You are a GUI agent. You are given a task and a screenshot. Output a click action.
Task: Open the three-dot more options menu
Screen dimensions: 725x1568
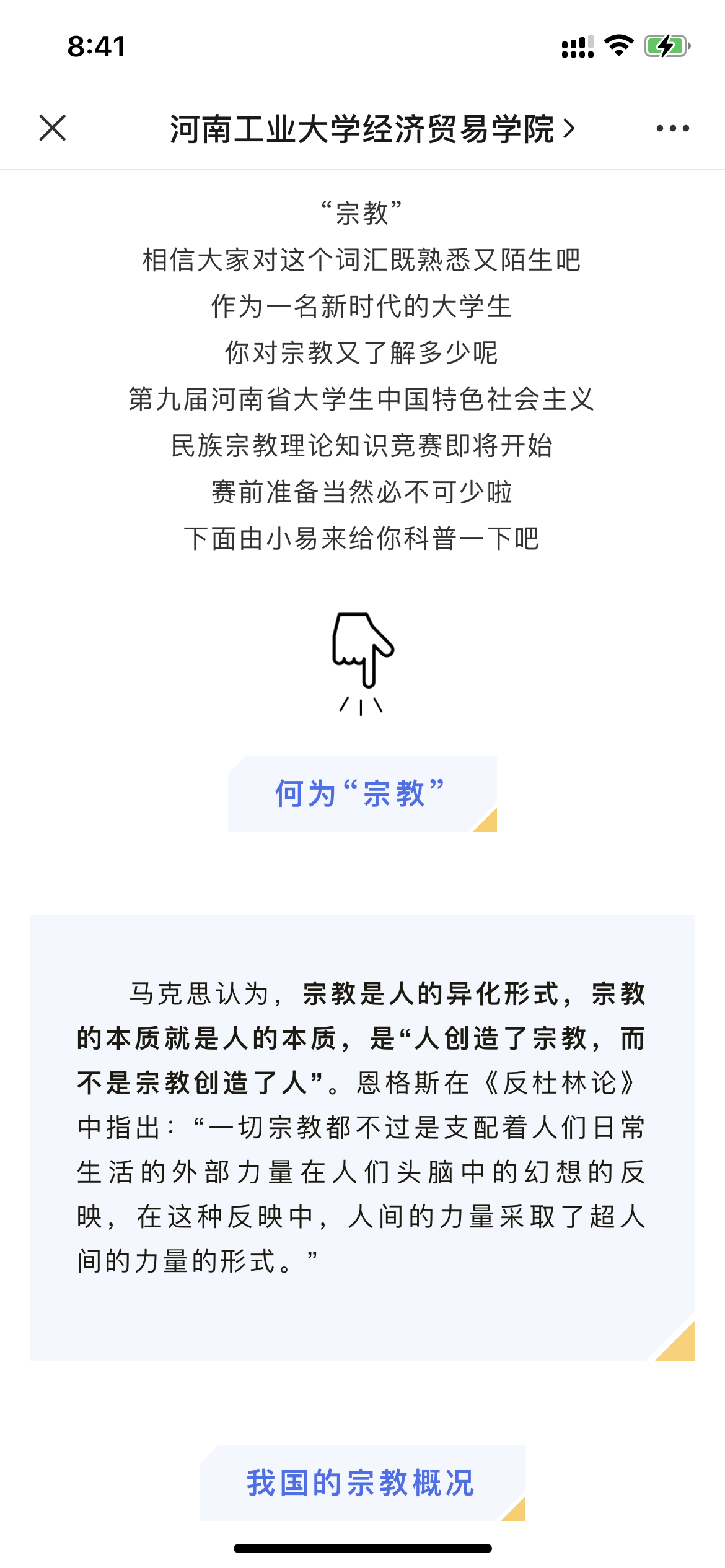(x=672, y=128)
